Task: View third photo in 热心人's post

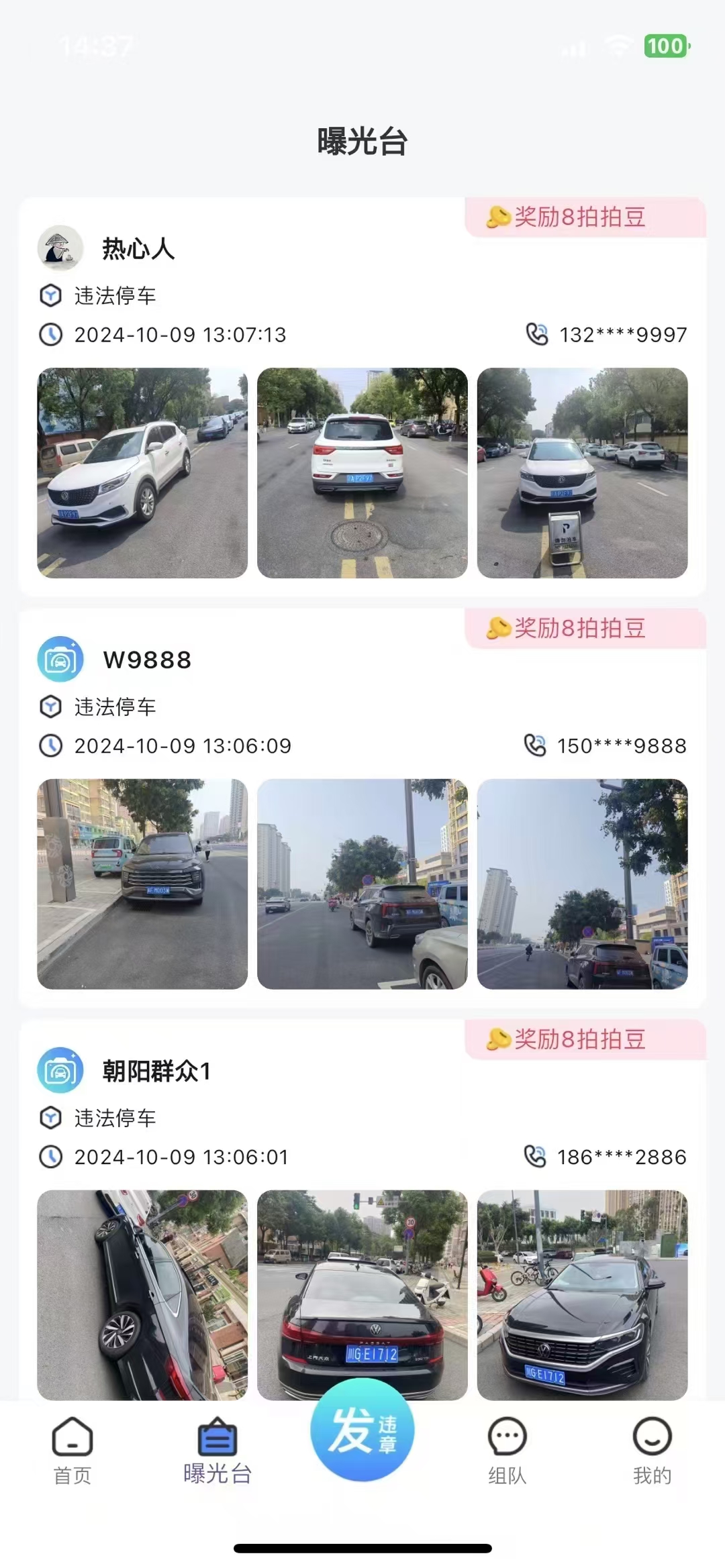Action: coord(583,473)
